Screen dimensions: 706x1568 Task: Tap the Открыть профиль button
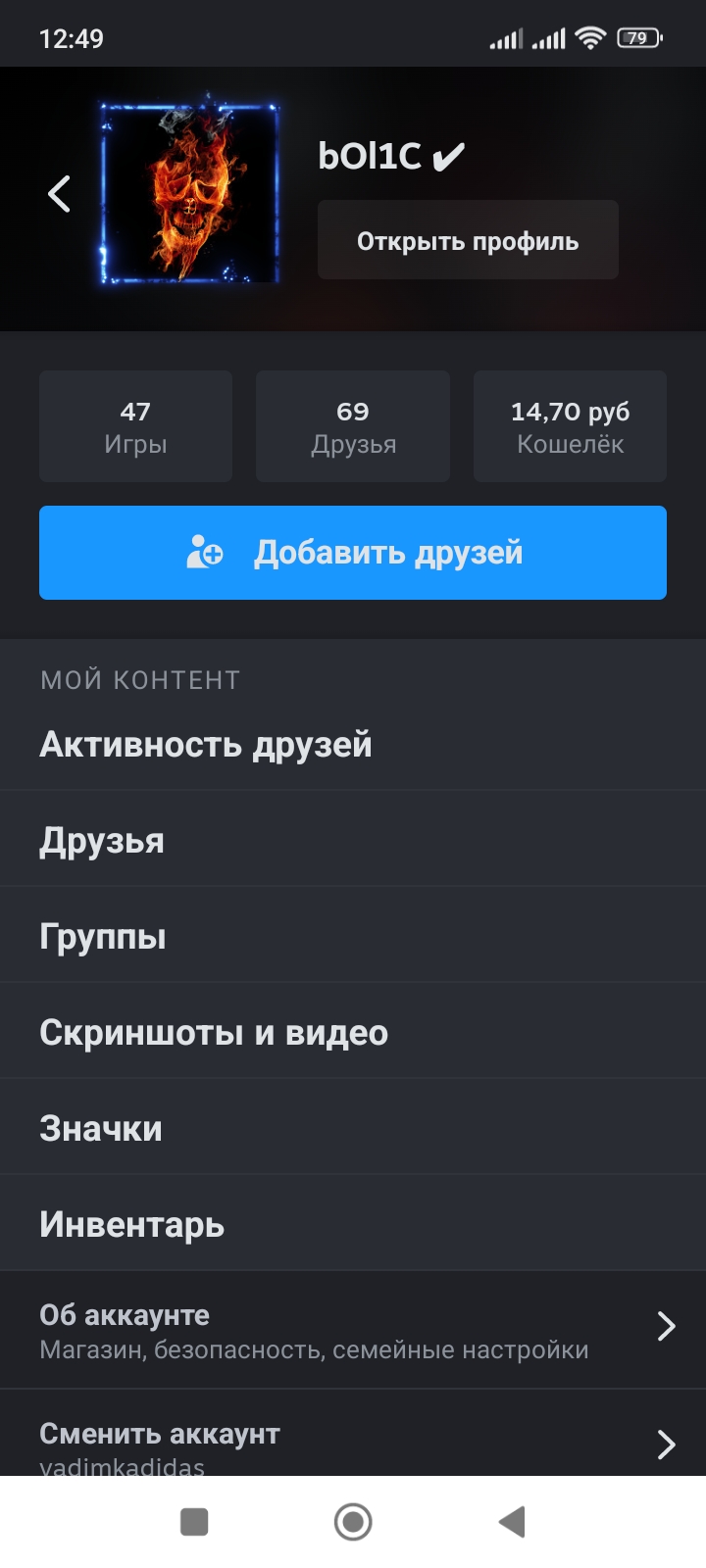coord(468,240)
